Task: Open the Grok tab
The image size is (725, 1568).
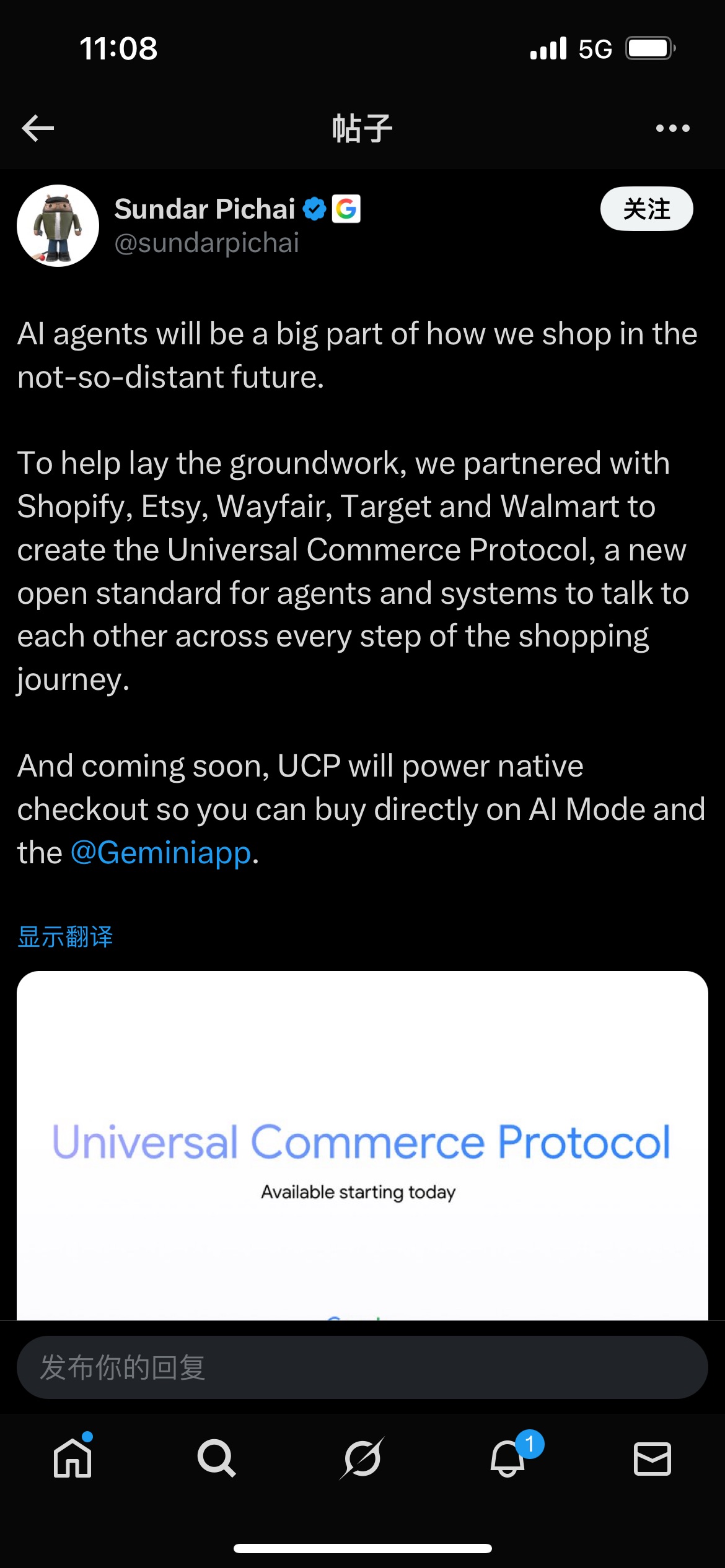Action: pyautogui.click(x=362, y=1458)
